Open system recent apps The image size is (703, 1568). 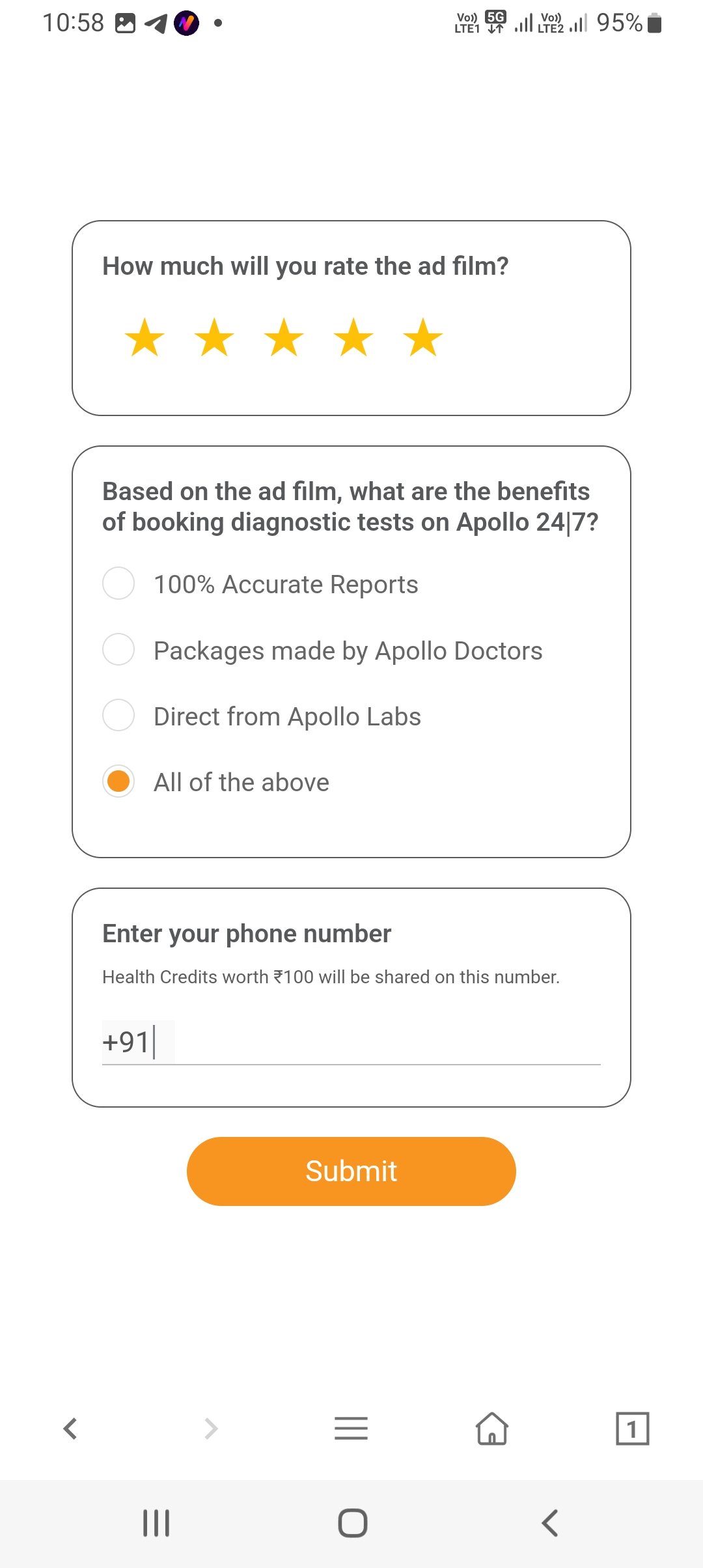[x=156, y=1523]
